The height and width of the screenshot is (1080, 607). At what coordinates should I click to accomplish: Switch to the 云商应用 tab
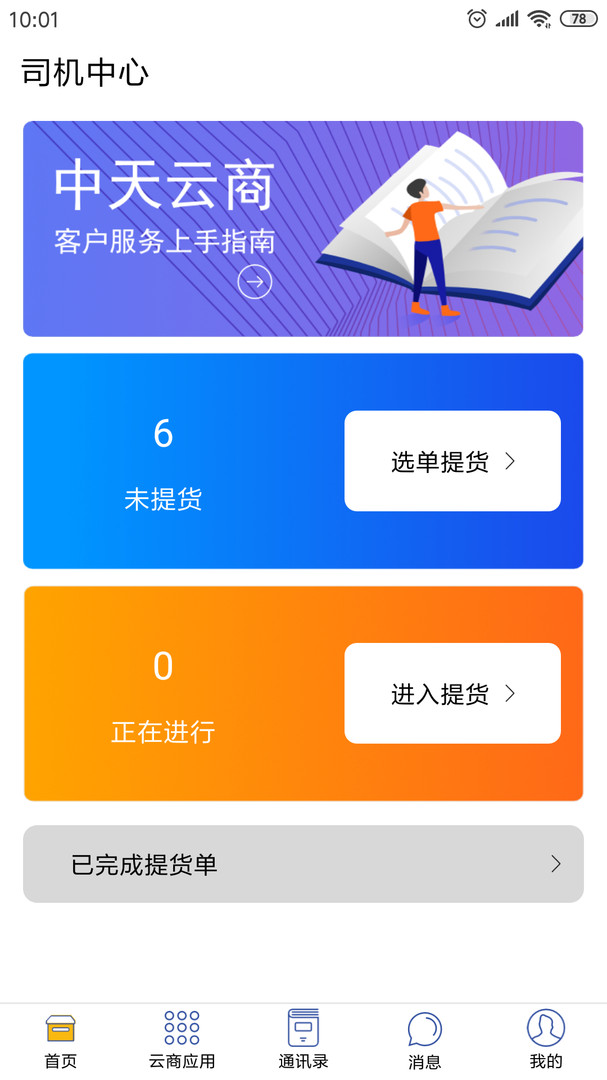pyautogui.click(x=181, y=1040)
